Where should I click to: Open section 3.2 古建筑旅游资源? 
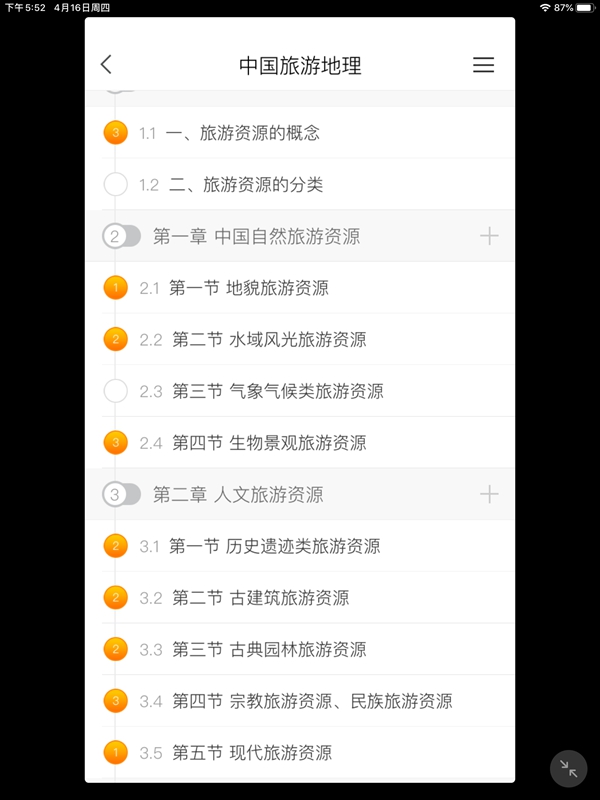(x=260, y=598)
